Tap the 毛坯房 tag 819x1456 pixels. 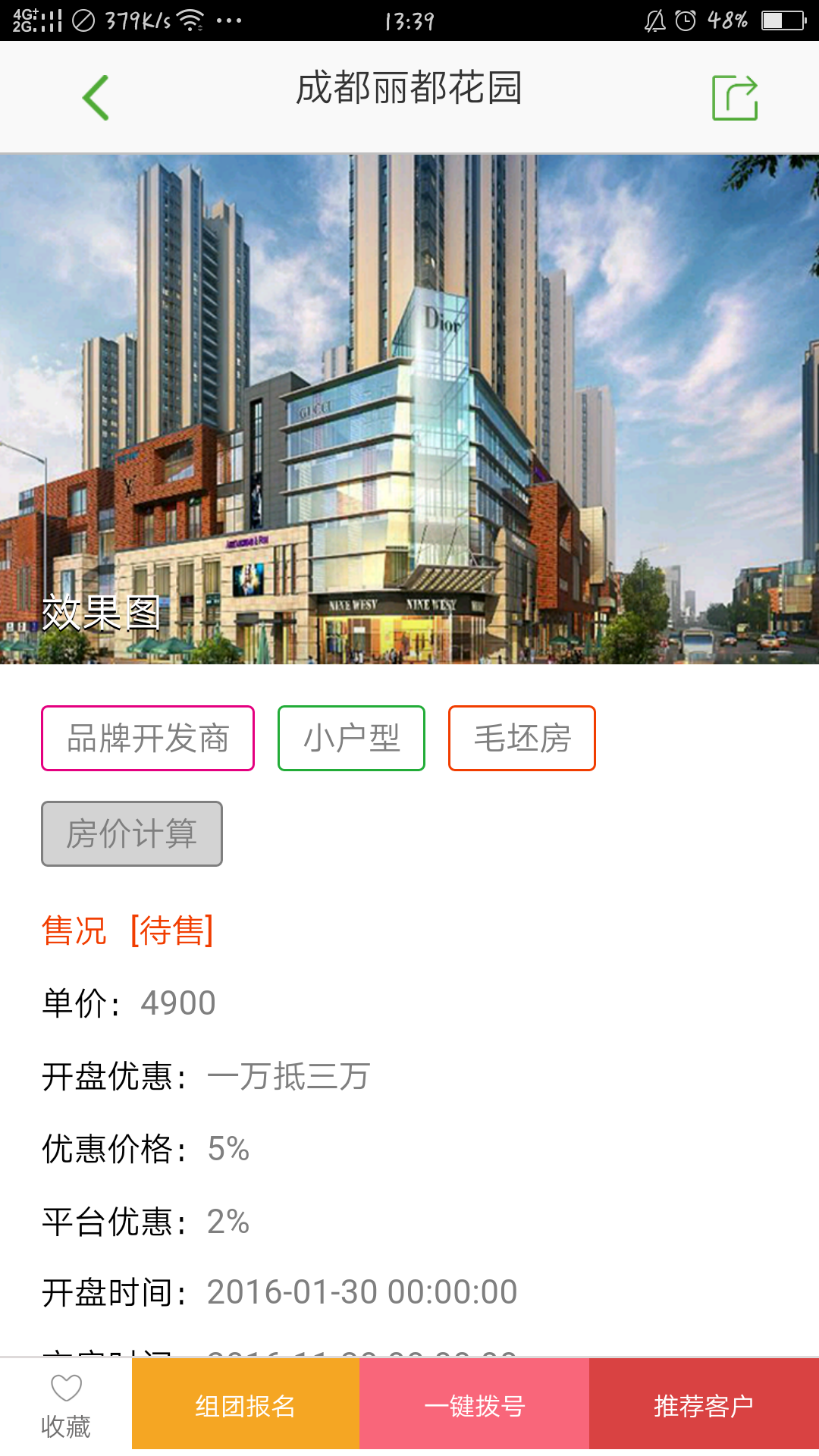(x=522, y=738)
